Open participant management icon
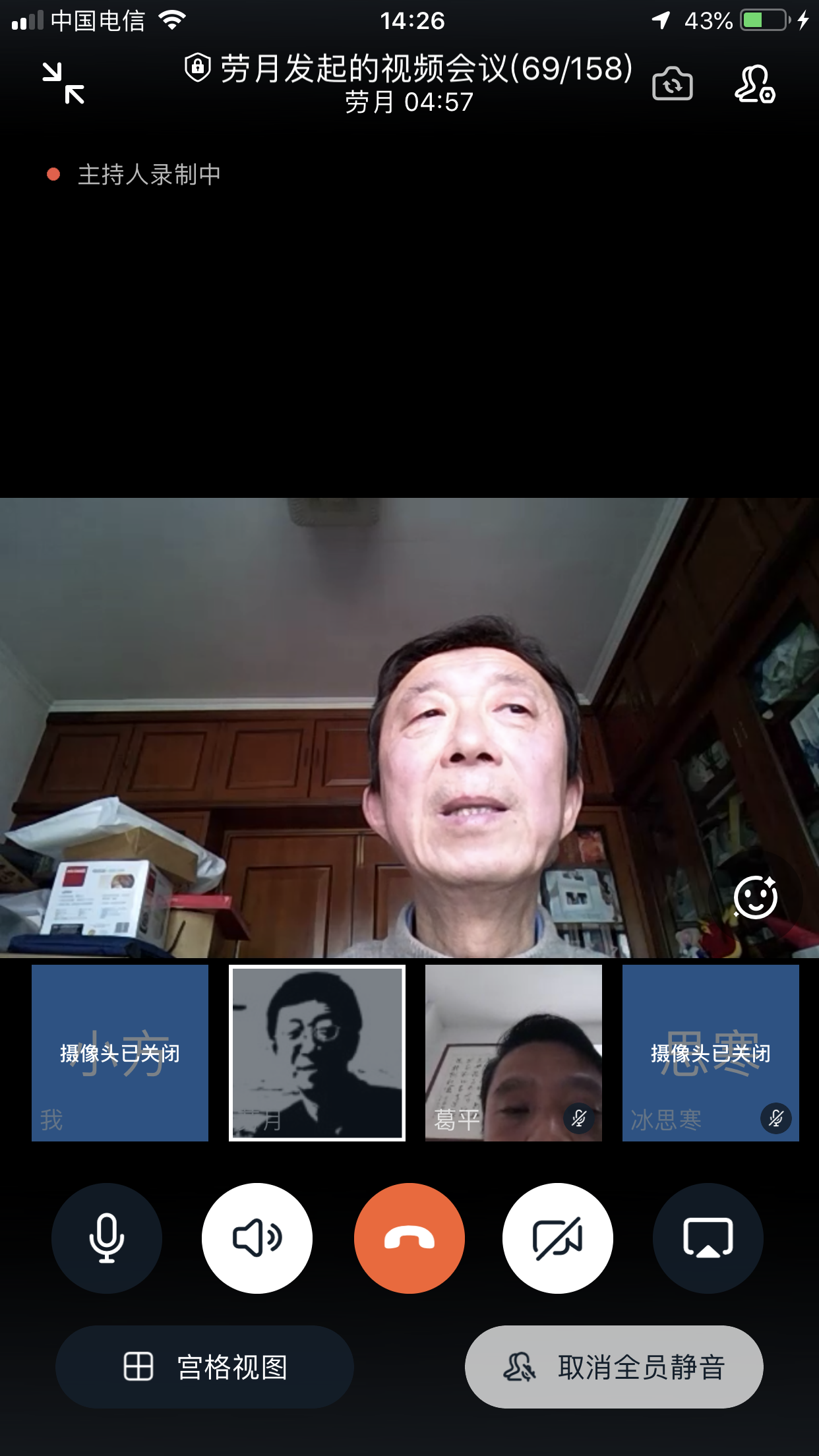The image size is (819, 1456). [x=754, y=84]
